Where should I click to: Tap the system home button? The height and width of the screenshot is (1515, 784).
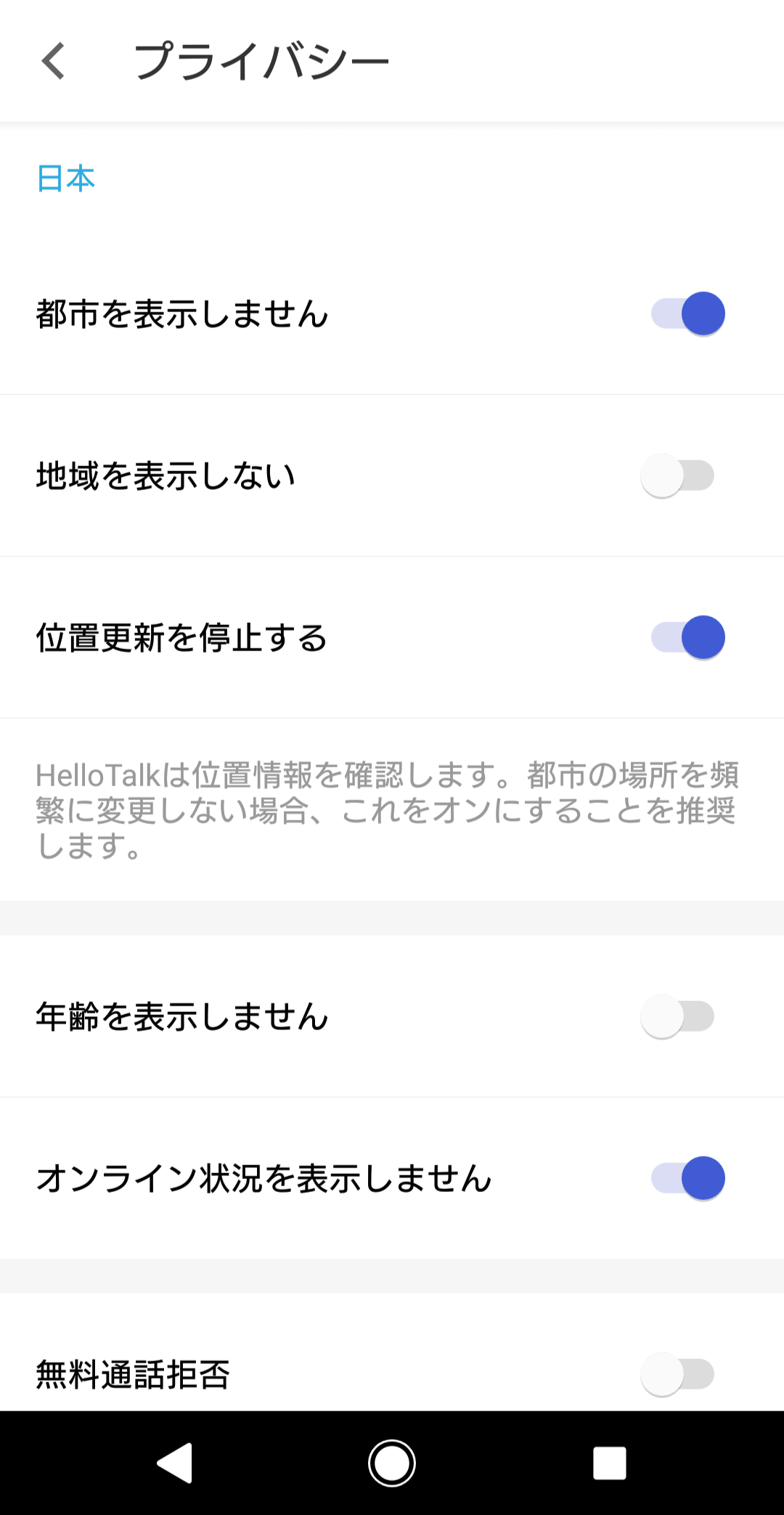[x=392, y=1463]
